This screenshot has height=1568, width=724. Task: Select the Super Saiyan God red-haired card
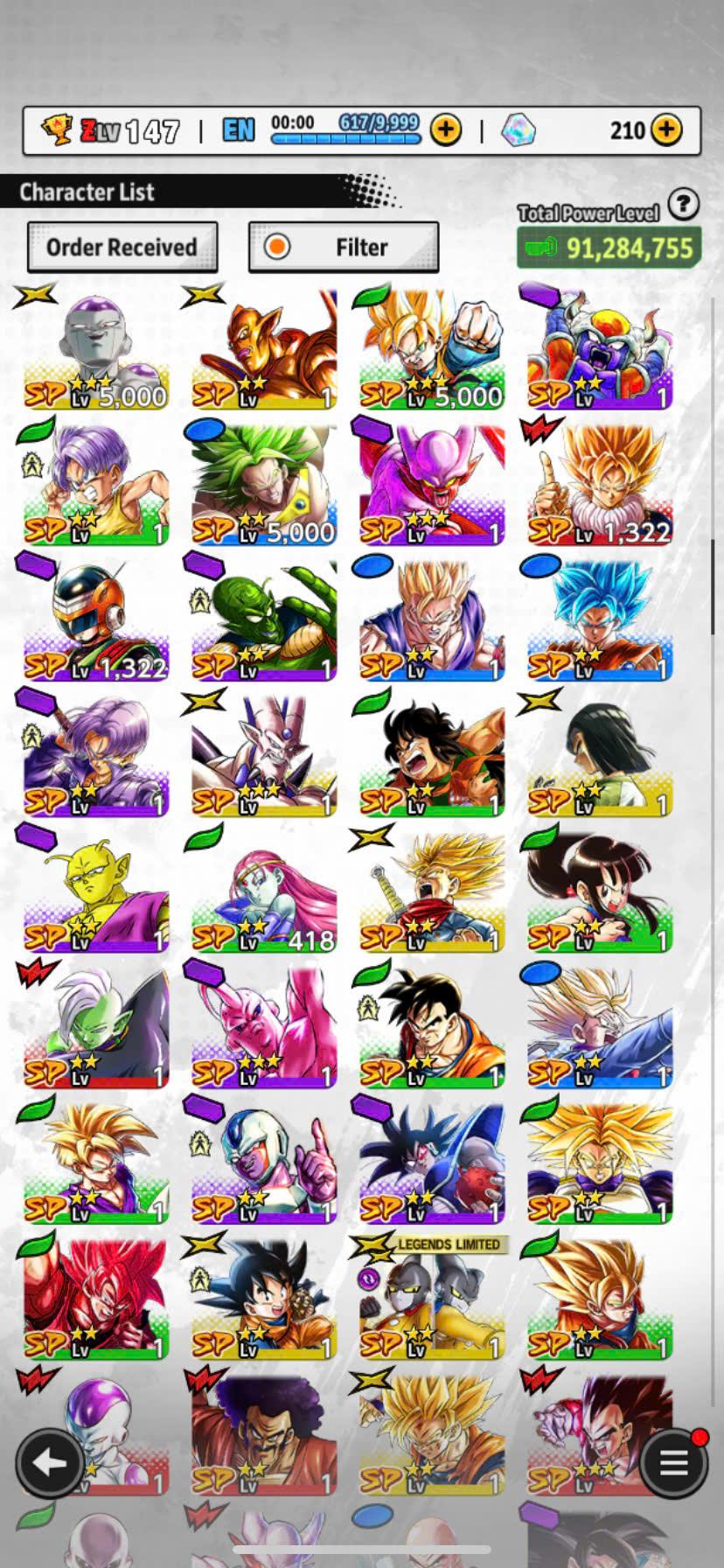[96, 1297]
